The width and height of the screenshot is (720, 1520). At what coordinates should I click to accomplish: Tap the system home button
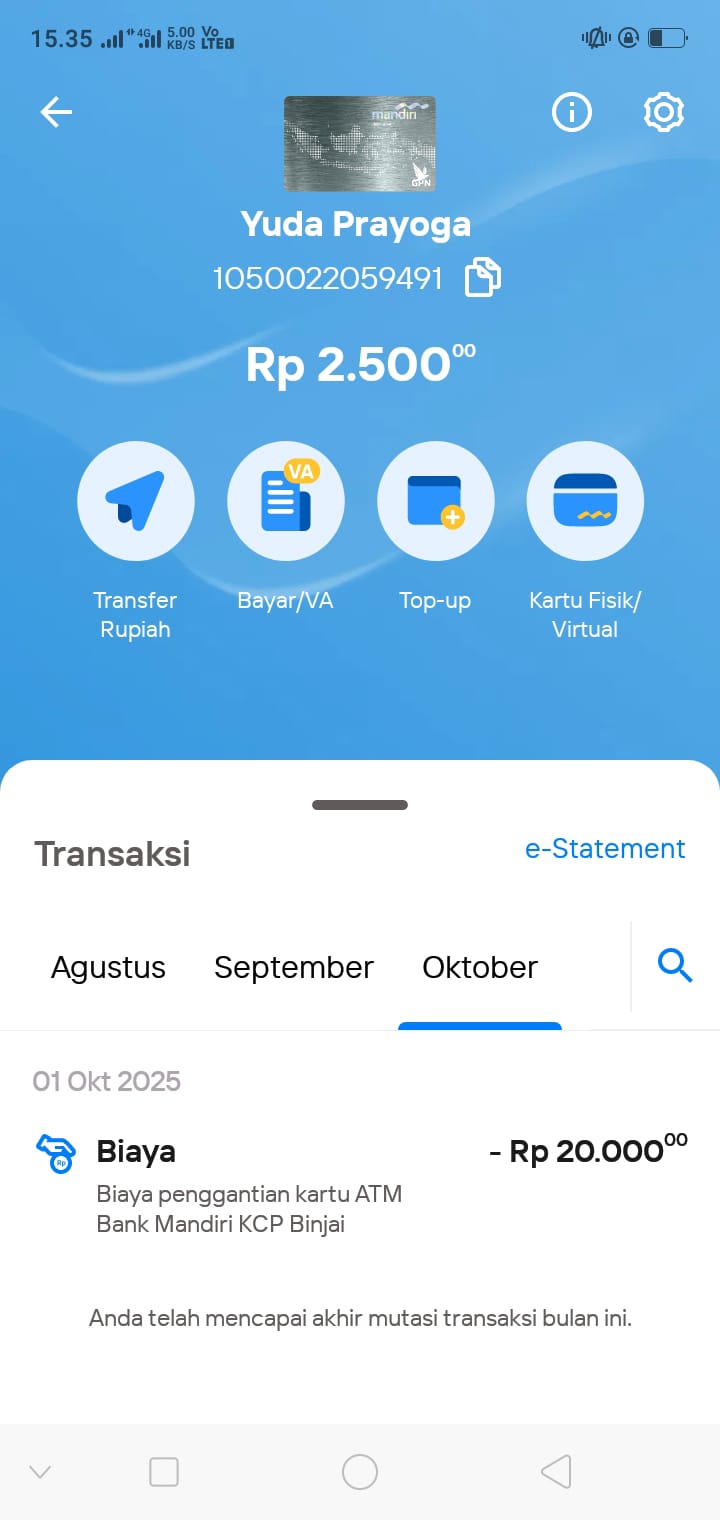pyautogui.click(x=360, y=1472)
